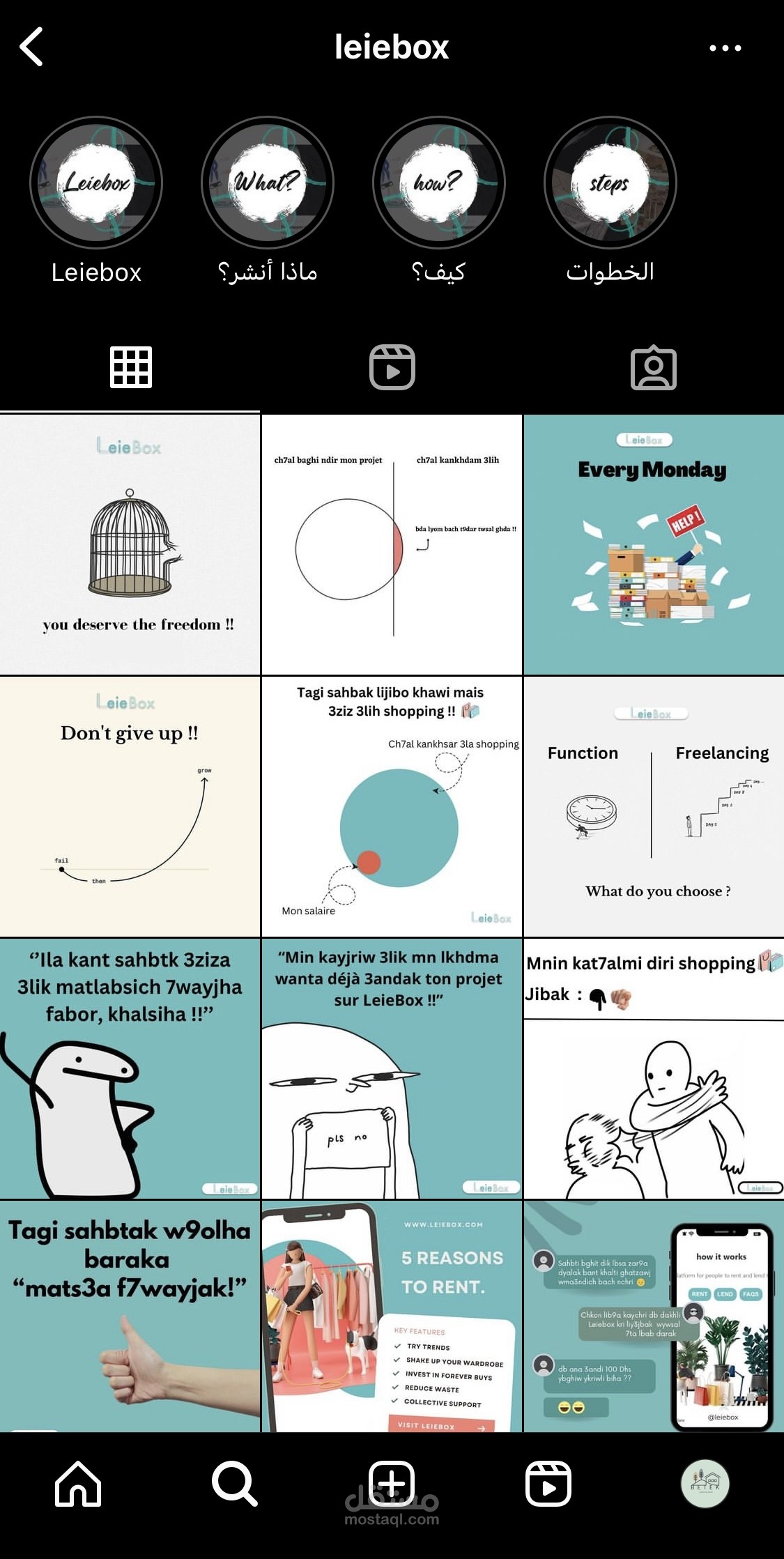784x1559 pixels.
Task: Open Reels from the bottom bar
Action: 548,1483
